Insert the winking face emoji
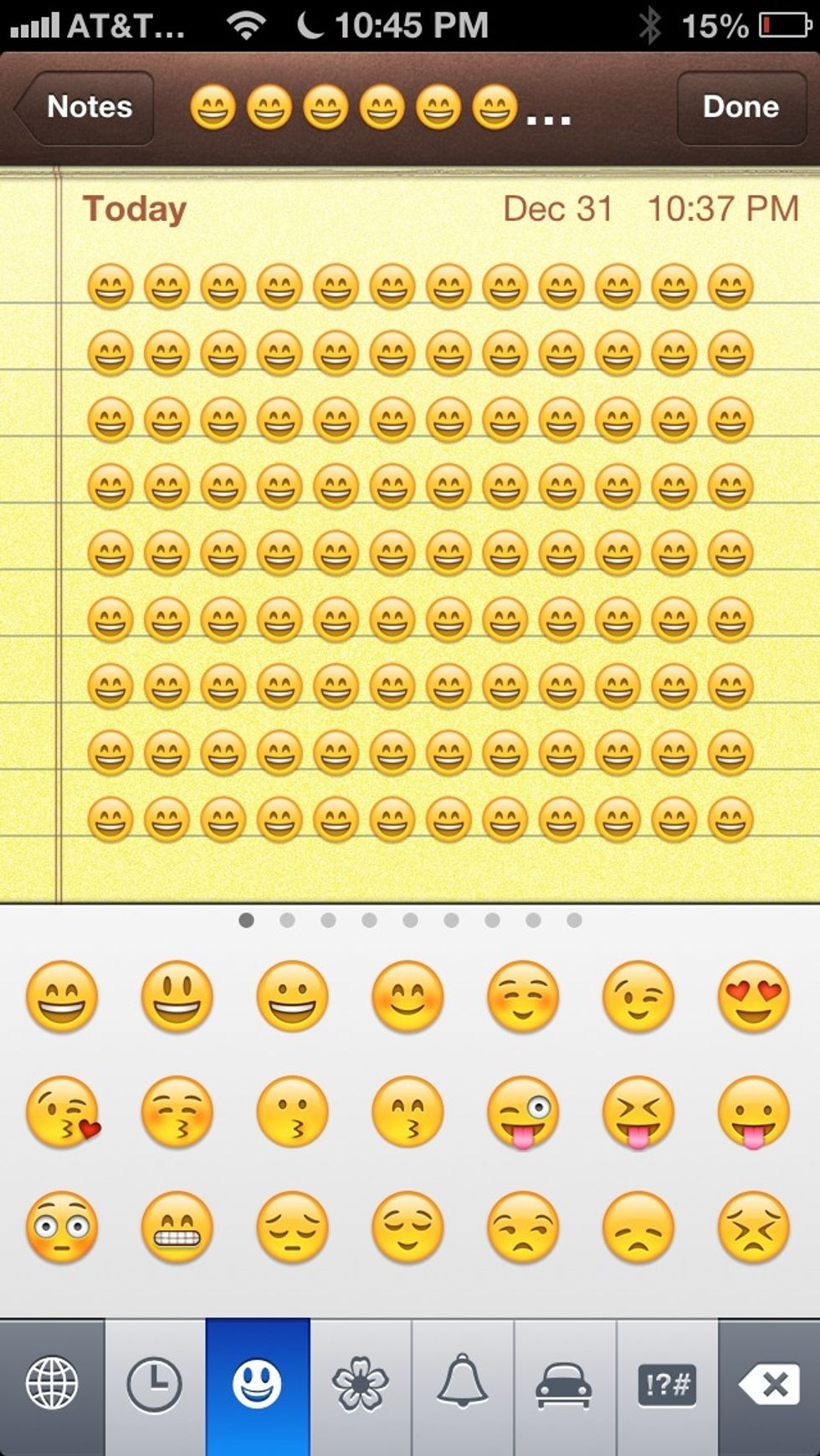820x1456 pixels. pos(637,997)
